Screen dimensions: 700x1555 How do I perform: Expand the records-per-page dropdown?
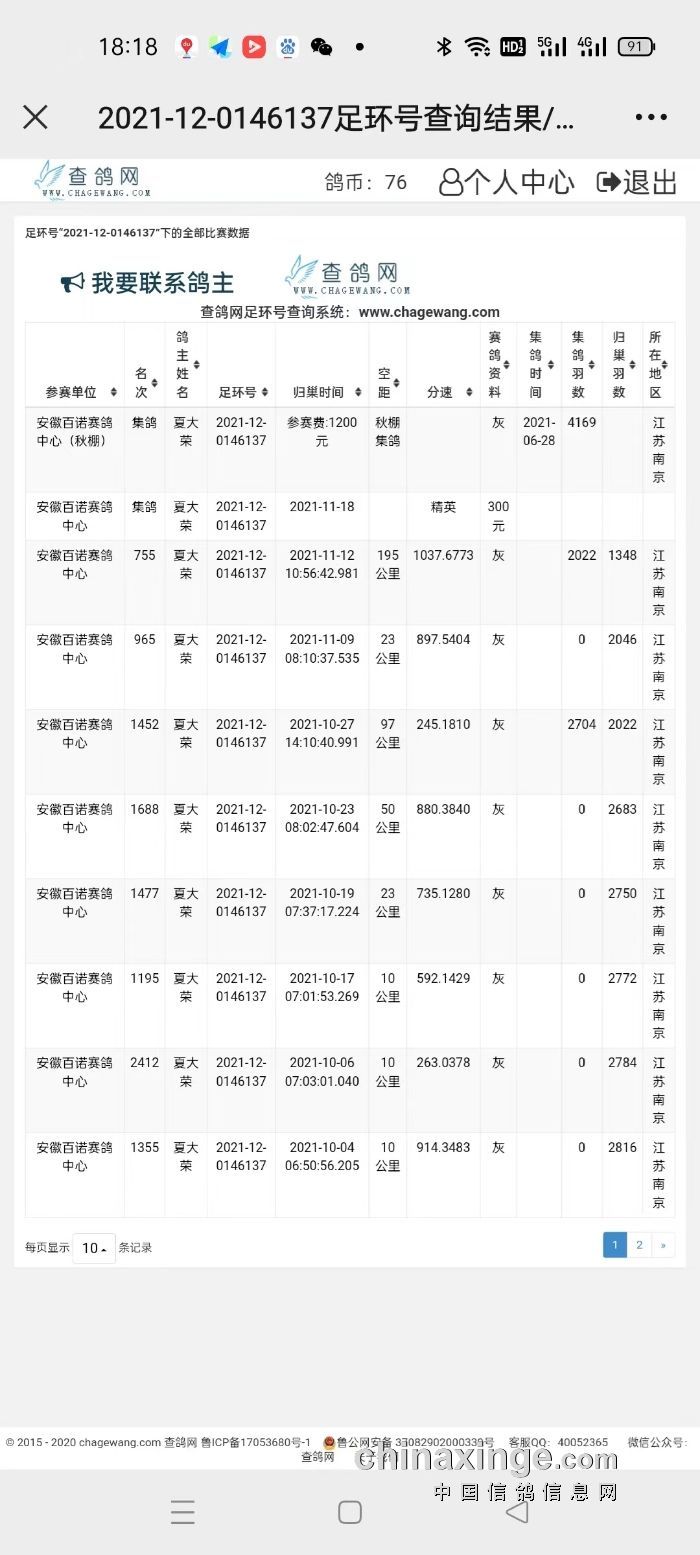point(94,1248)
